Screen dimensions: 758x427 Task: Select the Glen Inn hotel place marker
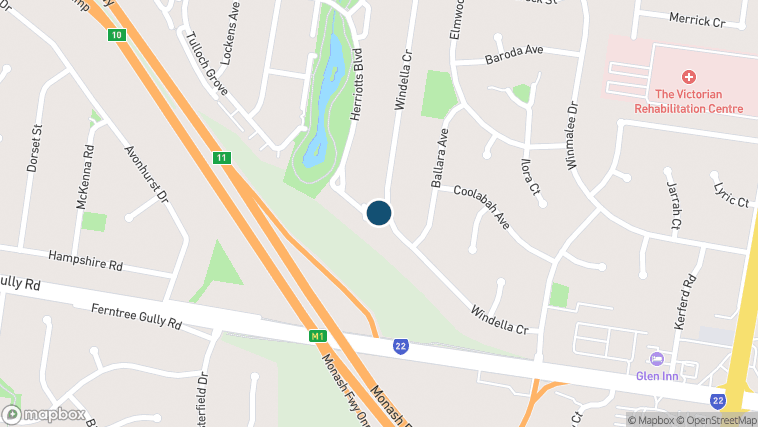[657, 359]
